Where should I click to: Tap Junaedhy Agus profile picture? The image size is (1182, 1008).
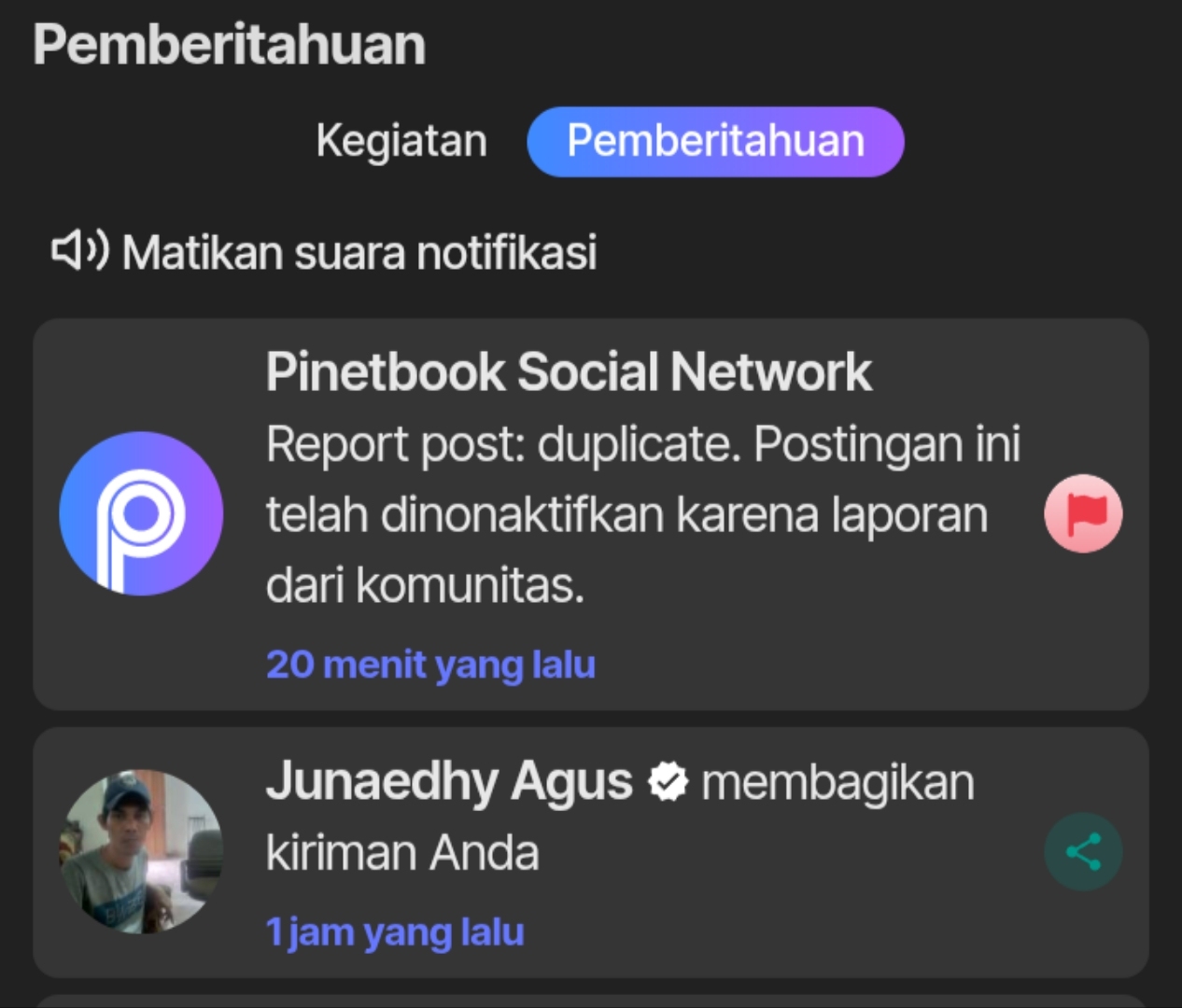click(141, 851)
